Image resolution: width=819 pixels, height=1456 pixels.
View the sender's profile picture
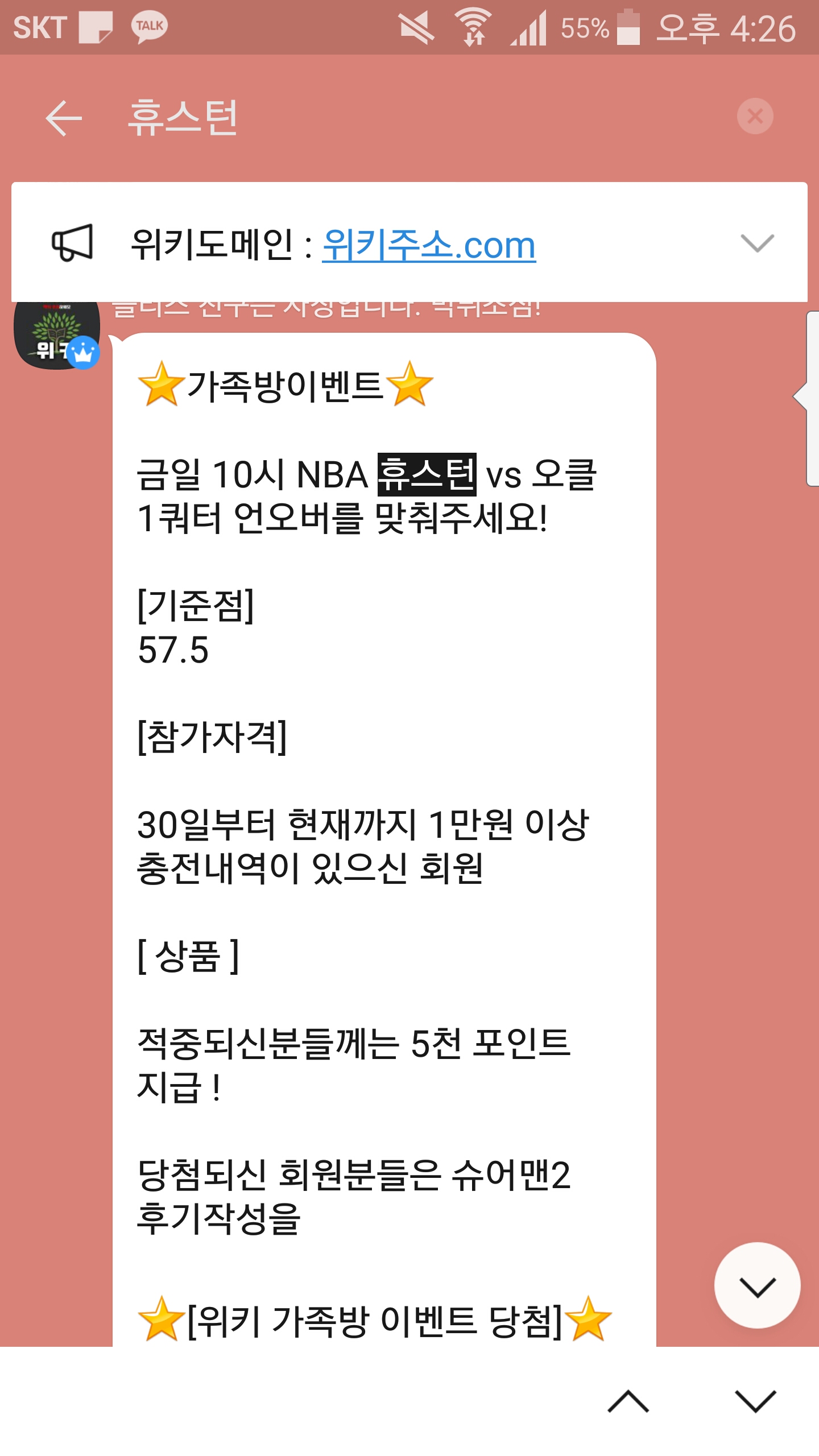pyautogui.click(x=56, y=334)
